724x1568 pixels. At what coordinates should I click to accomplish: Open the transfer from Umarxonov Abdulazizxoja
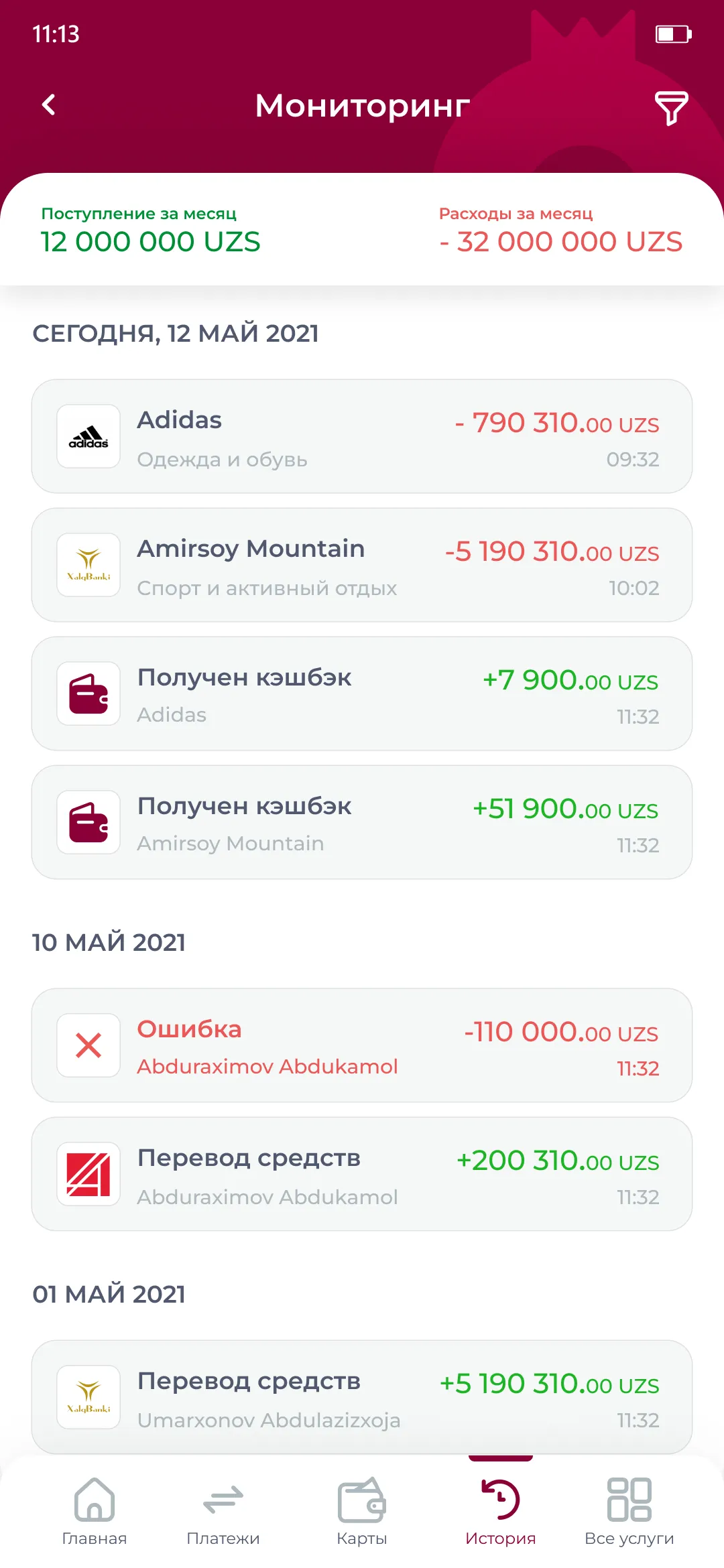pos(362,1397)
